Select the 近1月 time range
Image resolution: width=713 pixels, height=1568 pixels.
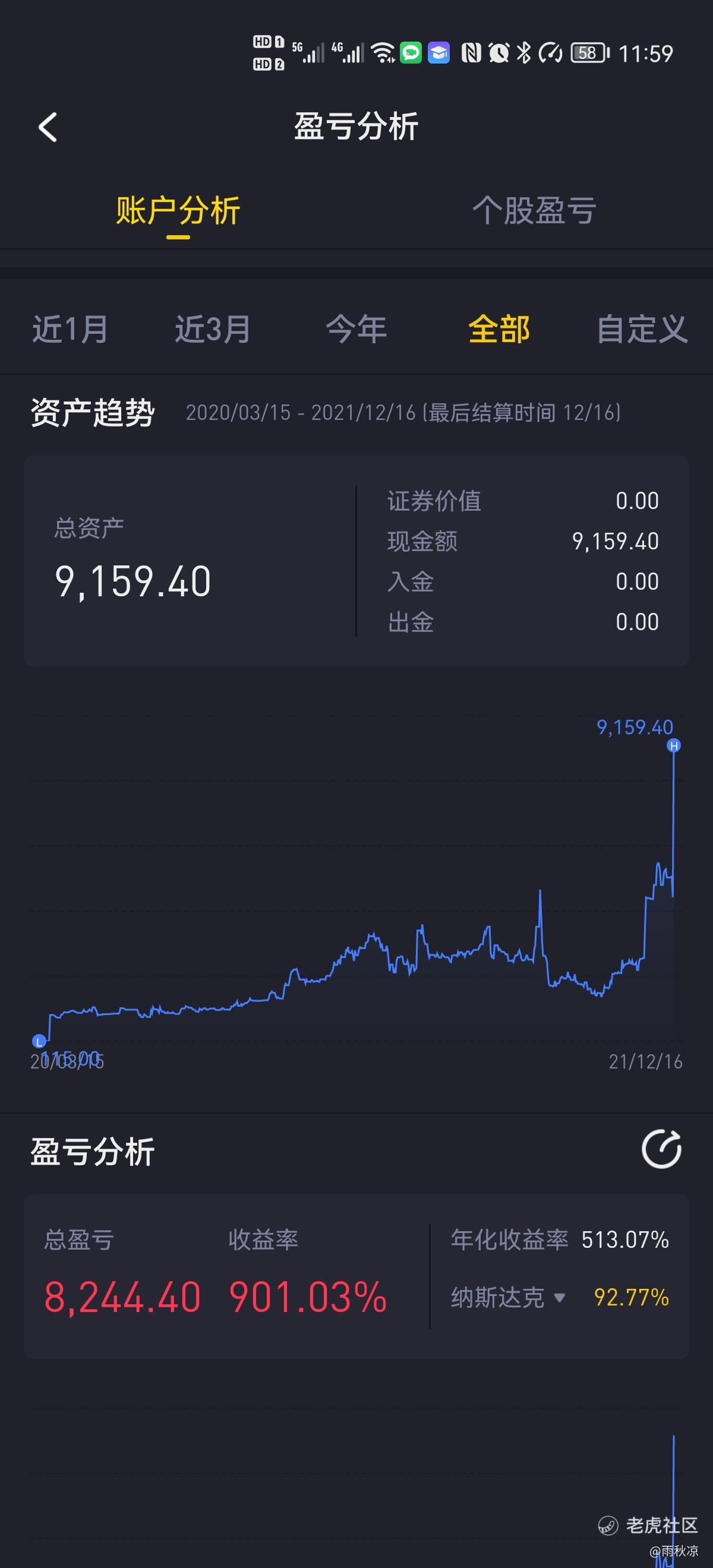tap(70, 329)
